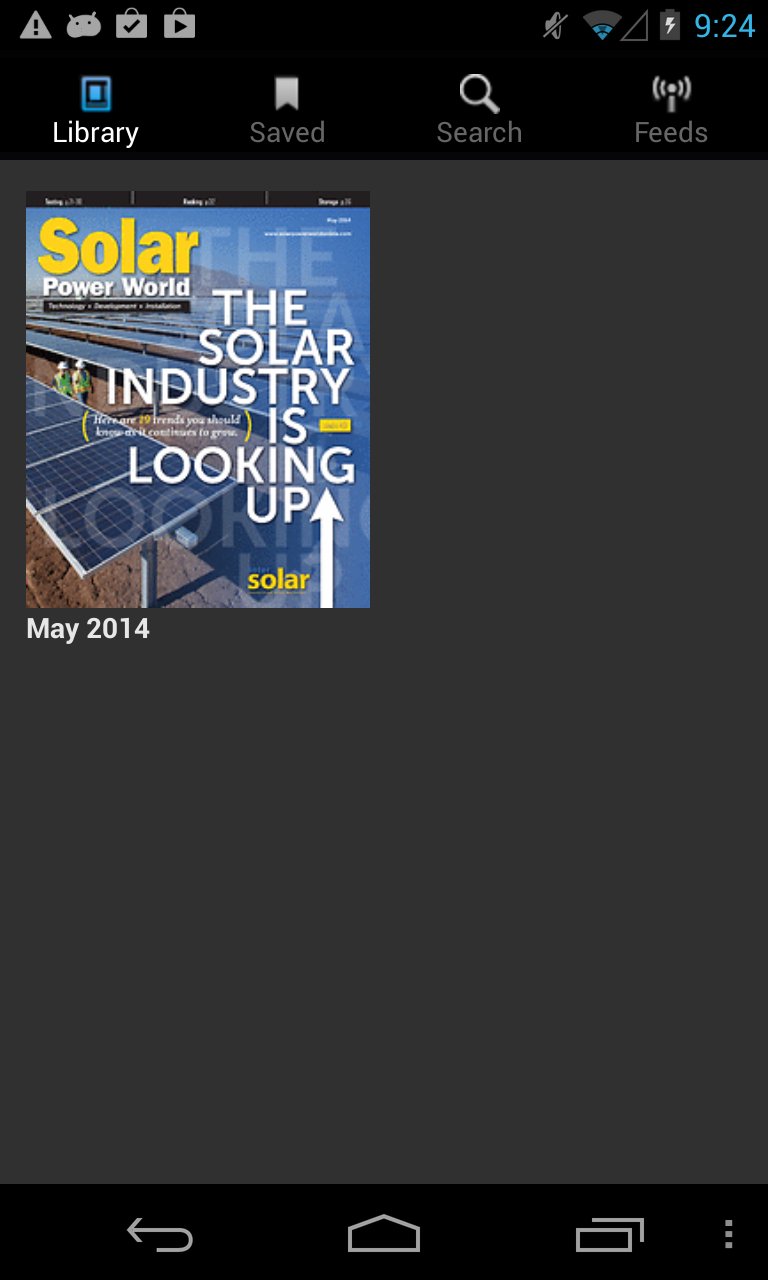Go to the Search tab
Screen dimensions: 768x1280
pos(479,111)
